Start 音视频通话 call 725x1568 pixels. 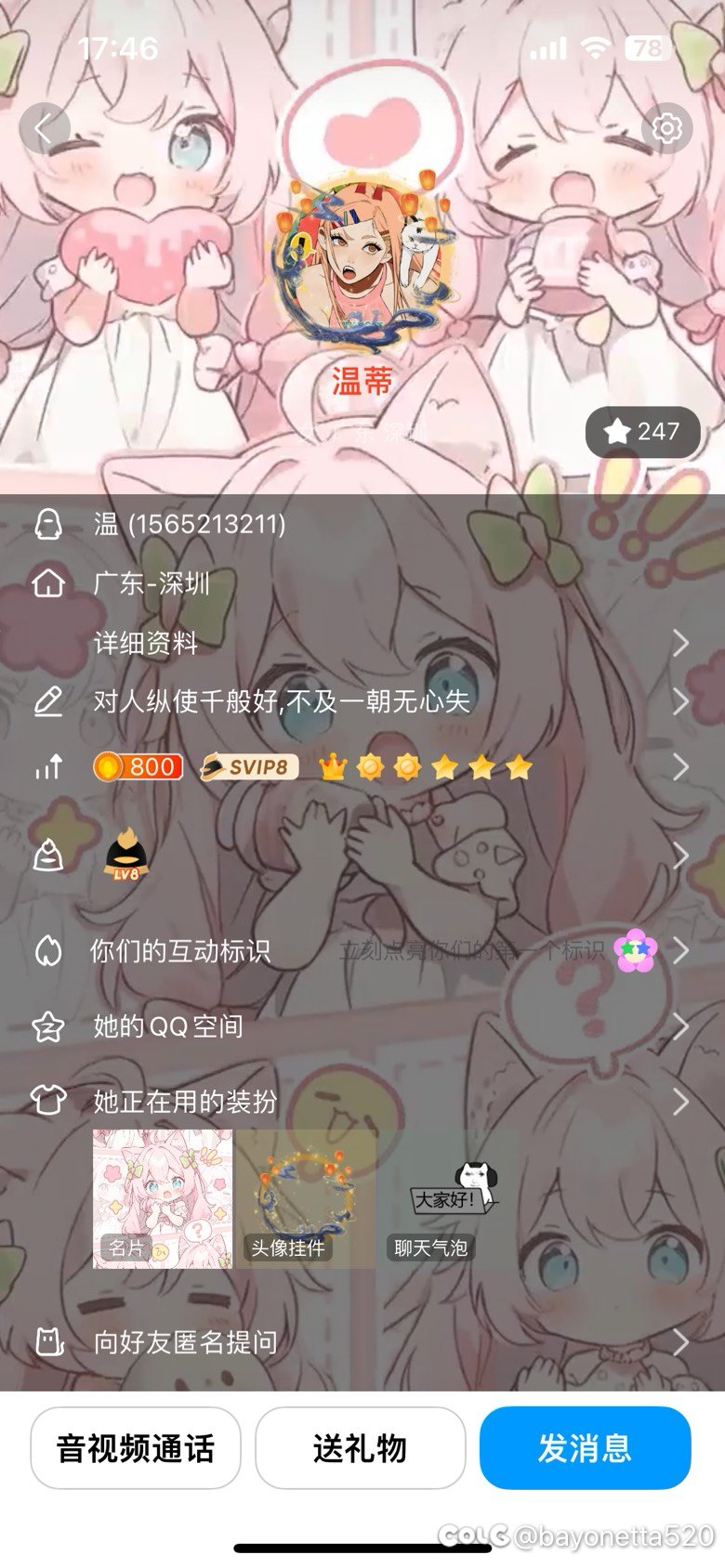click(136, 1448)
